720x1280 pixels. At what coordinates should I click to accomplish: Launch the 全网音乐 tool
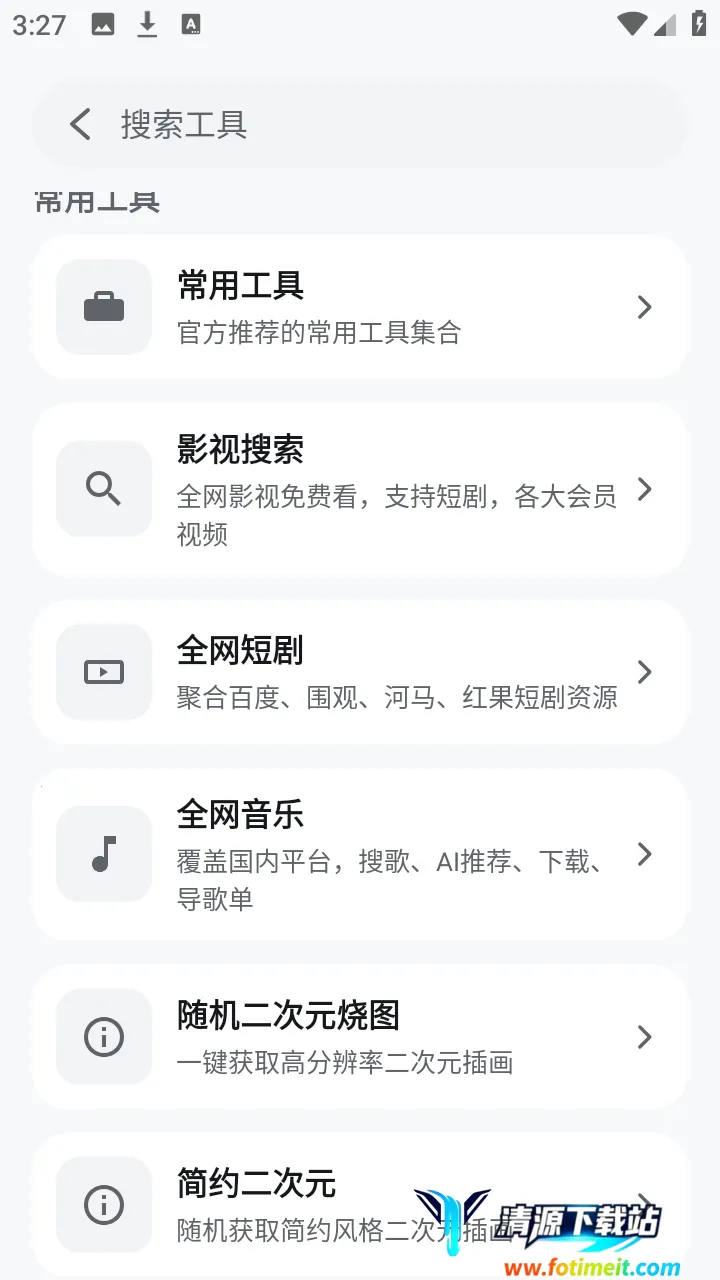[x=360, y=855]
